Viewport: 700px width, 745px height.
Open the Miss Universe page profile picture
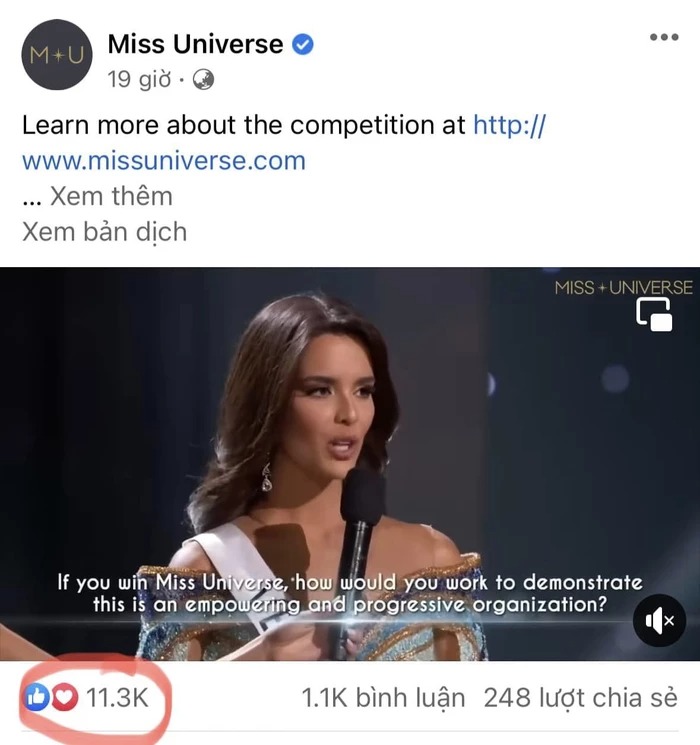56,54
